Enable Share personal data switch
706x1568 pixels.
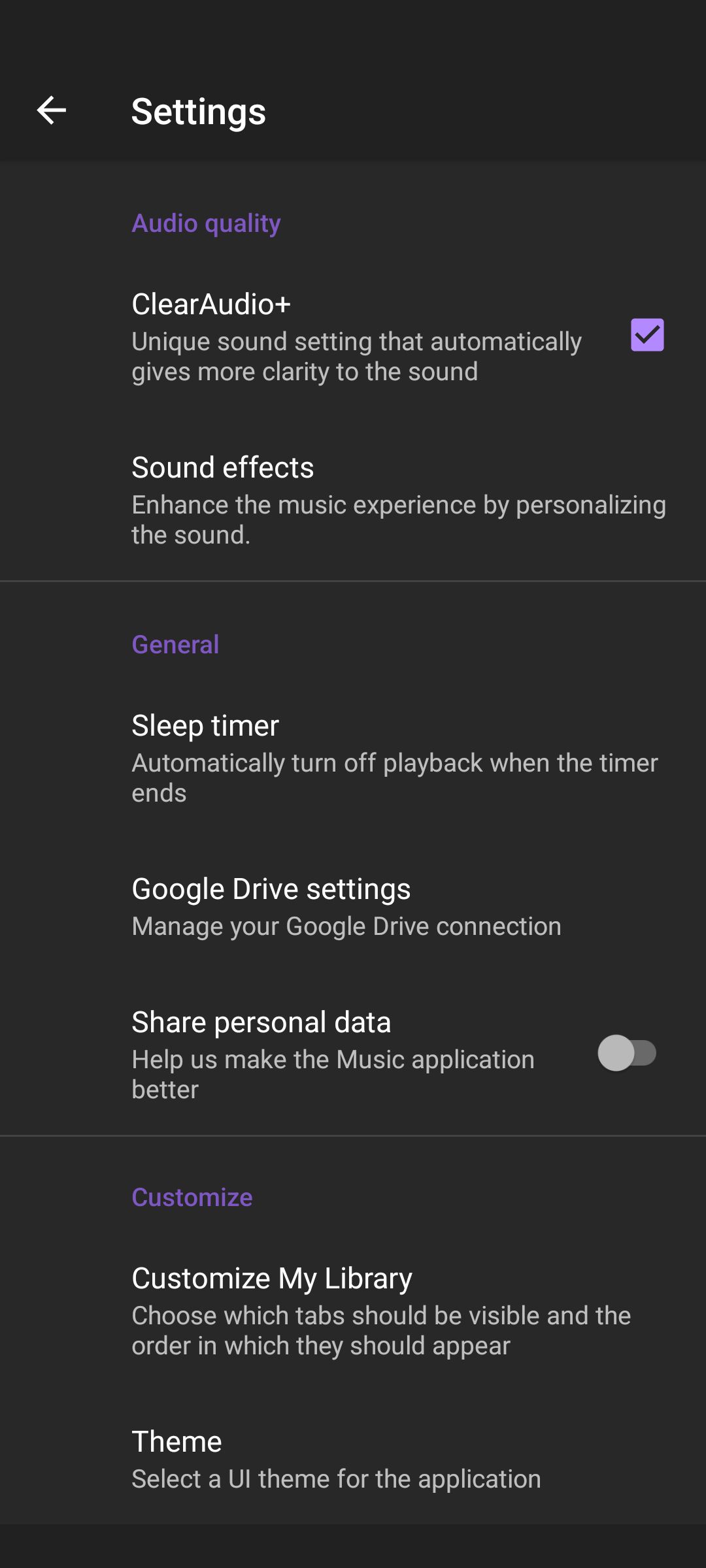(626, 1053)
